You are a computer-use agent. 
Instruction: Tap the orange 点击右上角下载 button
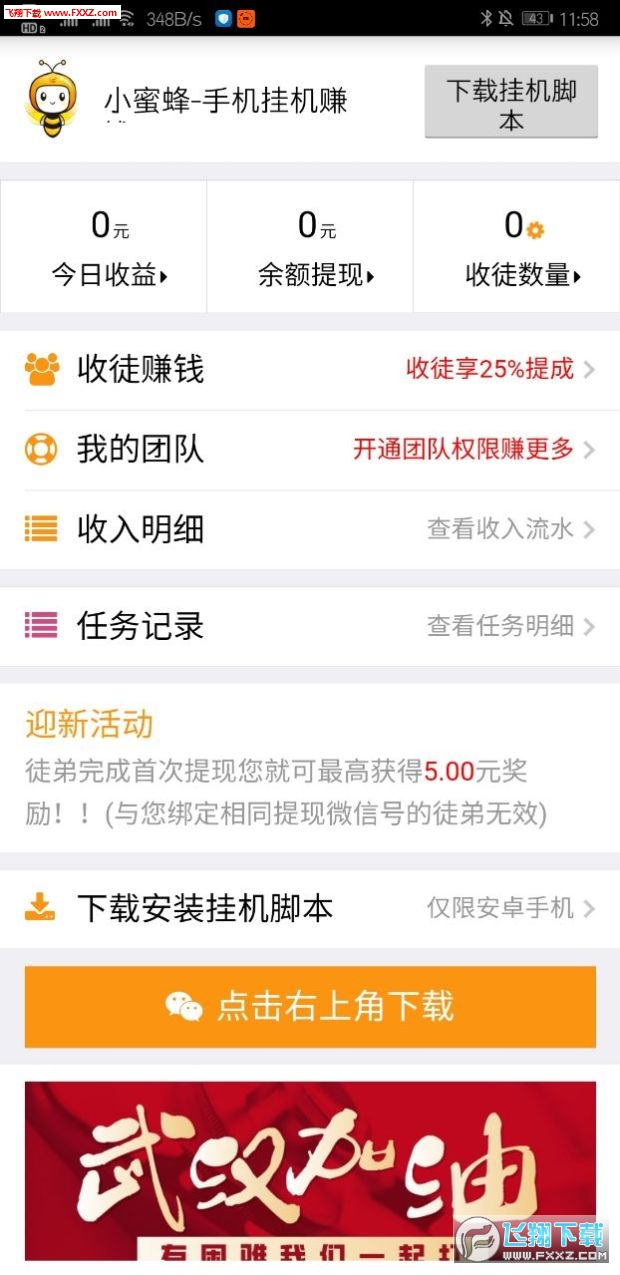click(x=310, y=1006)
